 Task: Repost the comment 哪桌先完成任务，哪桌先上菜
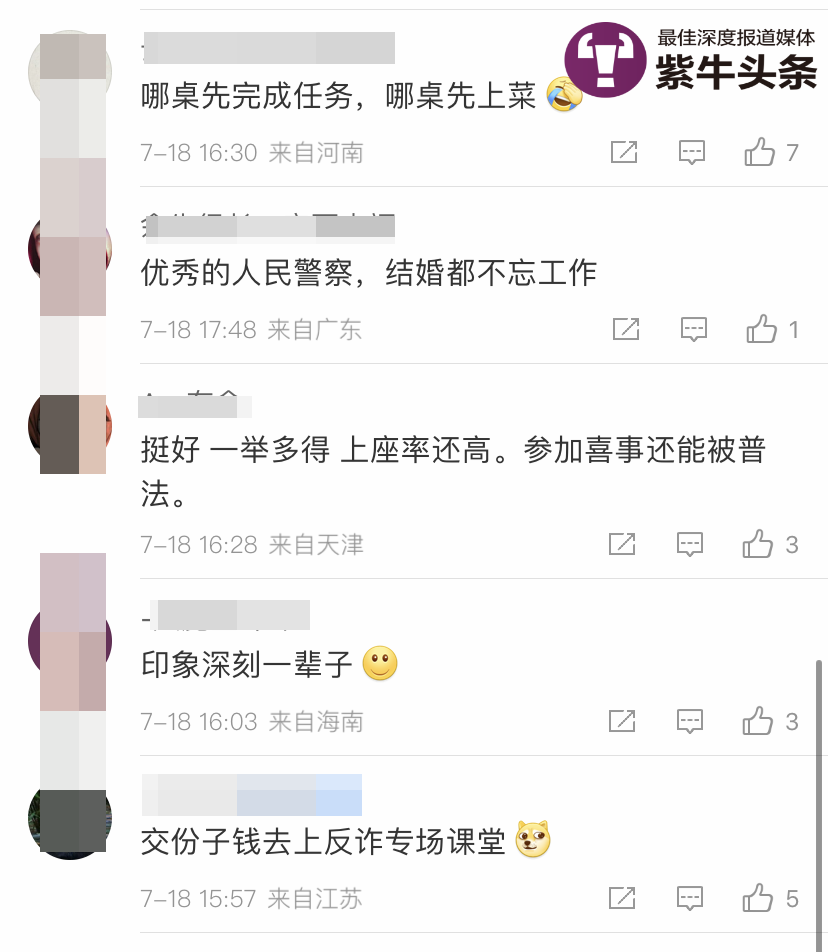point(624,152)
